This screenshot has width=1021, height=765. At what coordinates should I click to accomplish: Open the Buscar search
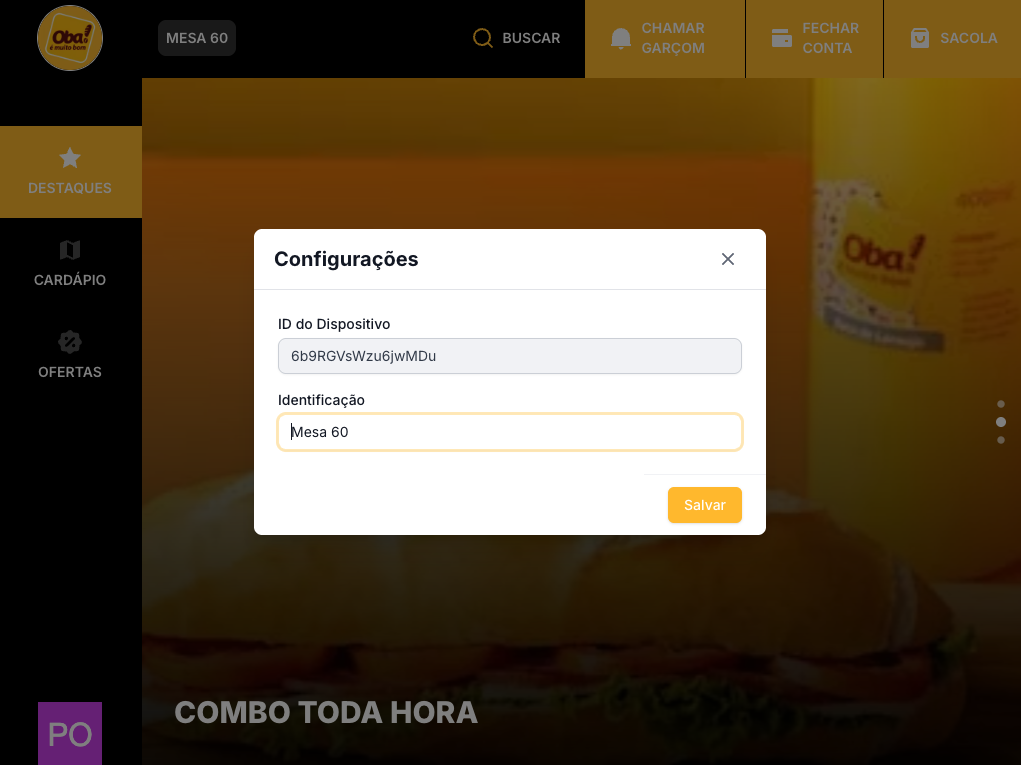[516, 38]
